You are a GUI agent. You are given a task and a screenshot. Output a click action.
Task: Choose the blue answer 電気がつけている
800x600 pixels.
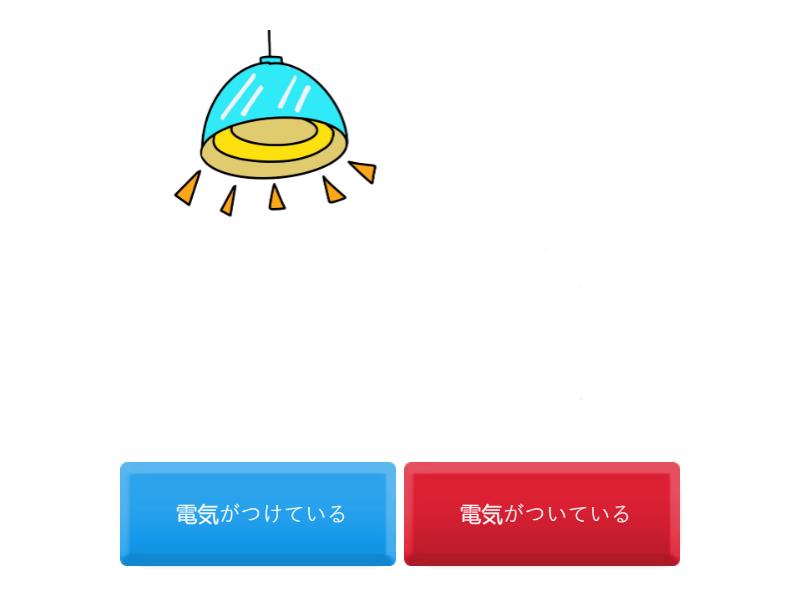point(258,513)
